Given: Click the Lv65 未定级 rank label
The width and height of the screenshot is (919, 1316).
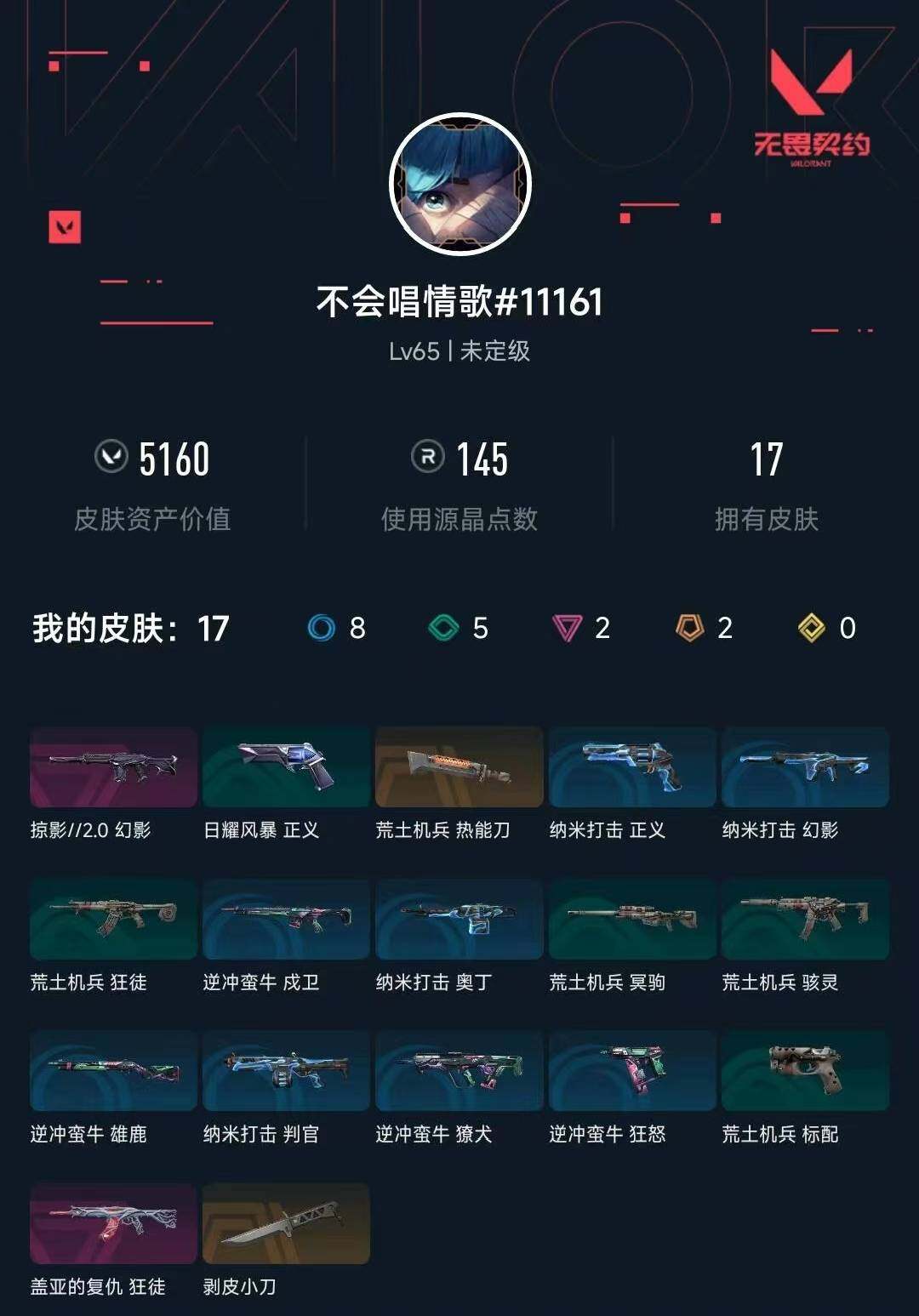Looking at the screenshot, I should click(459, 351).
